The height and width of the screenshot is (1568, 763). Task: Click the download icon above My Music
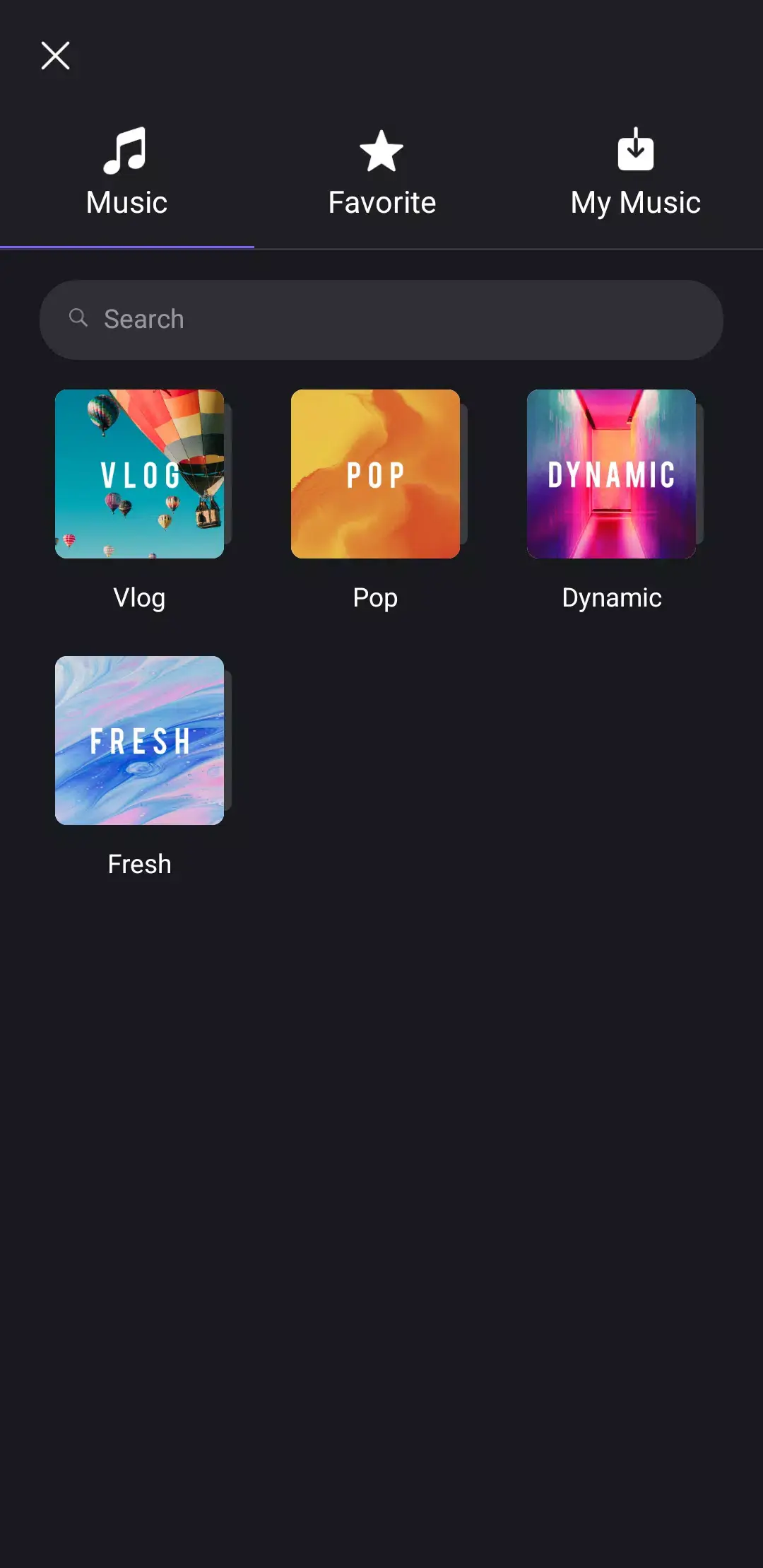point(634,150)
